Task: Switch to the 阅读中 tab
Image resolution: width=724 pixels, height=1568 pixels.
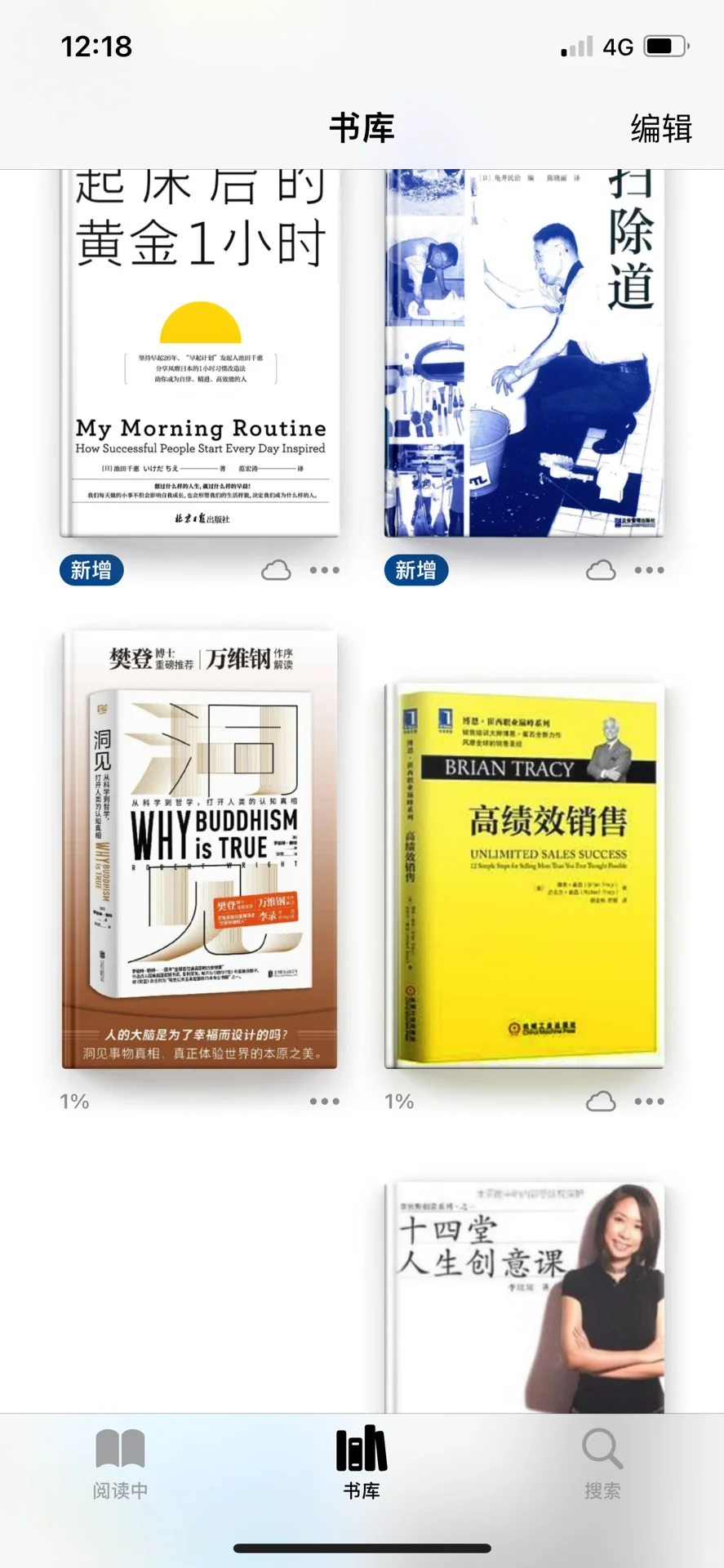Action: pos(120,1464)
